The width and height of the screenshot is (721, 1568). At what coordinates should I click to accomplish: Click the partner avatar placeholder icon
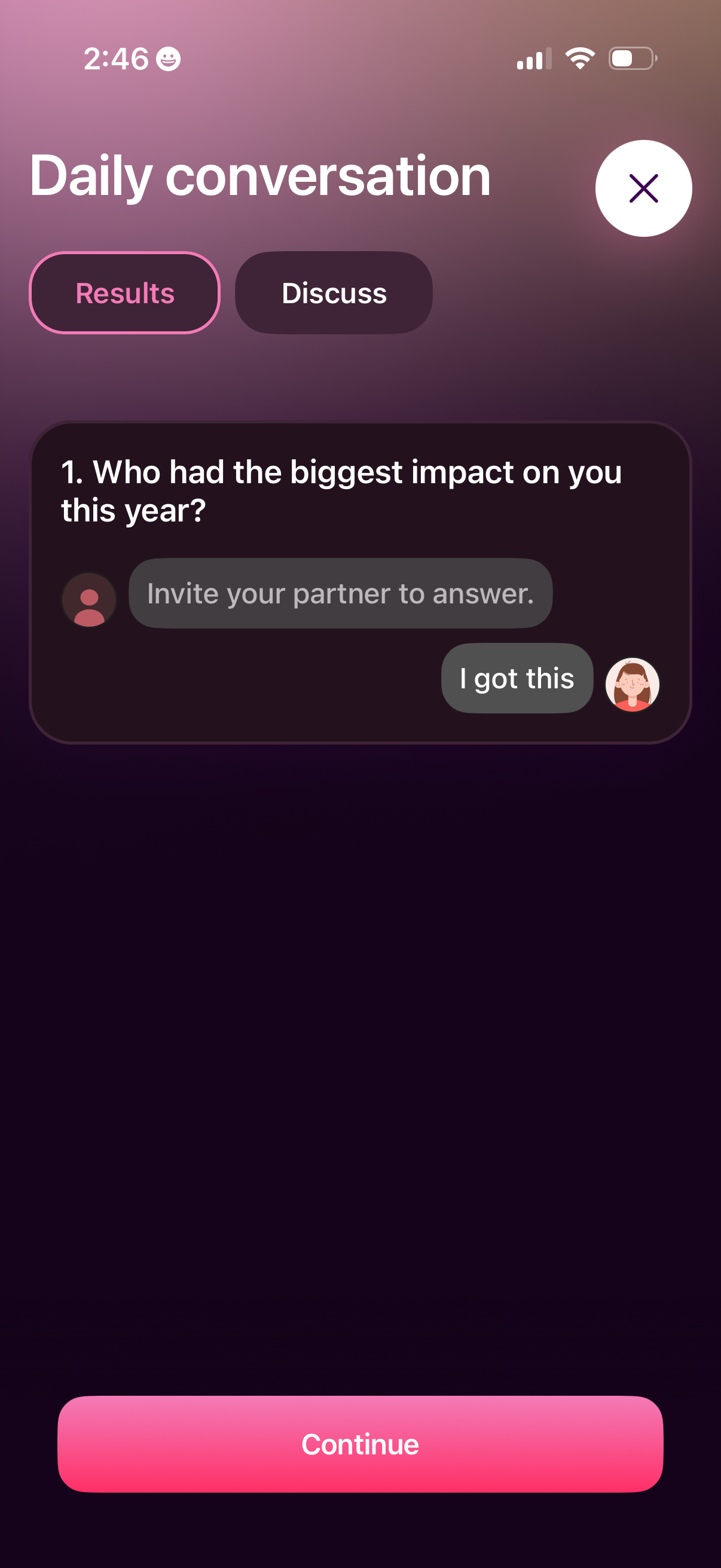click(89, 599)
